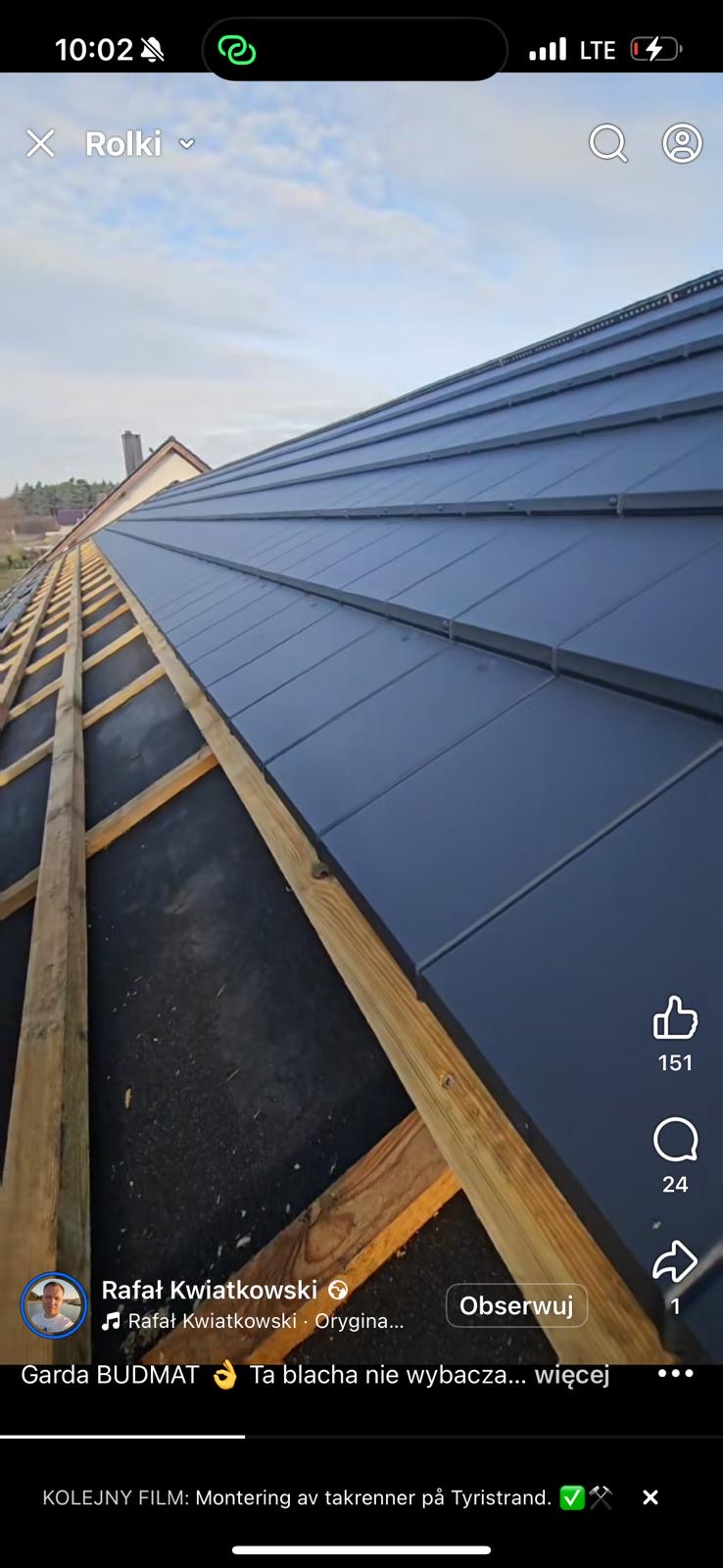Open comments on this reel
The width and height of the screenshot is (723, 1568).
tap(675, 1140)
